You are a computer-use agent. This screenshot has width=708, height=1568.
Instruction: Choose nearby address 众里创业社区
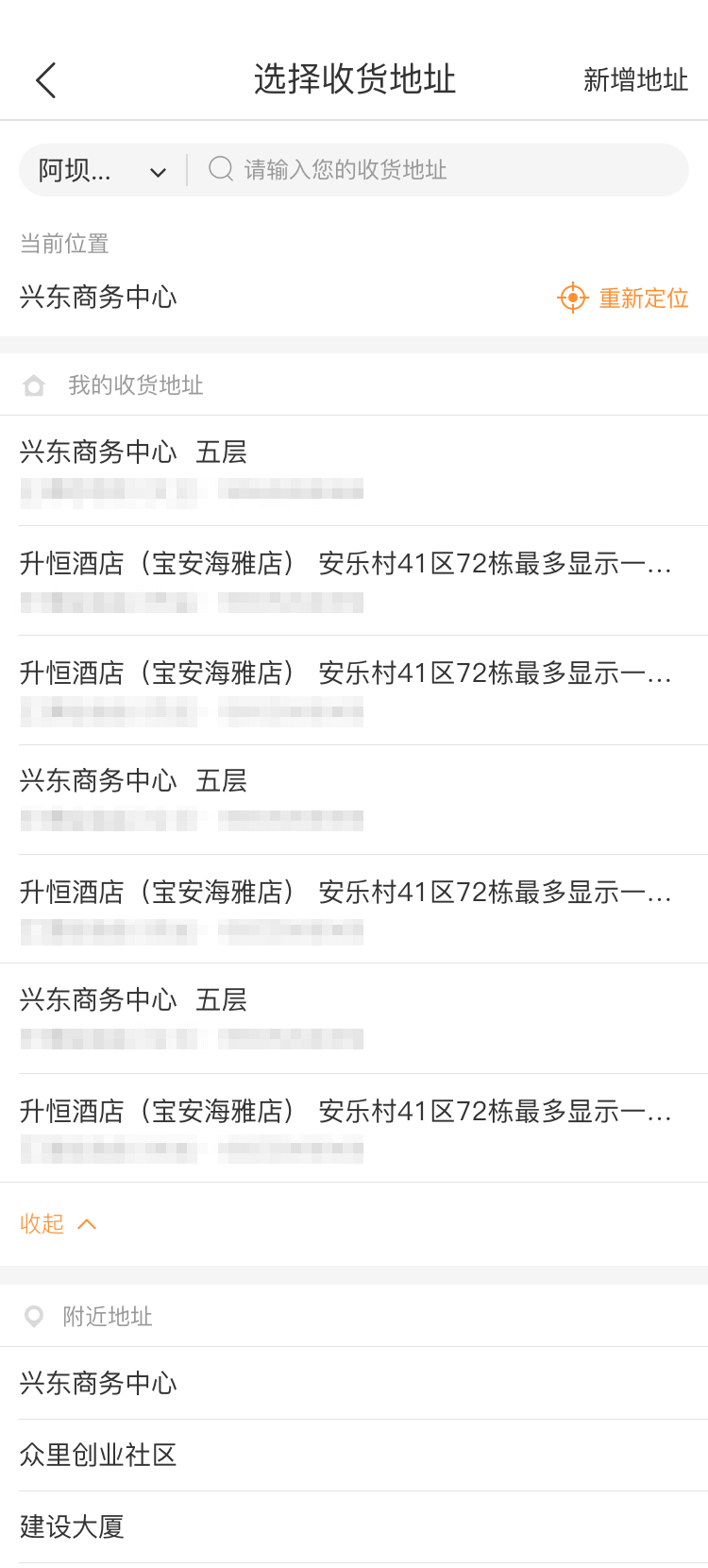(354, 1455)
